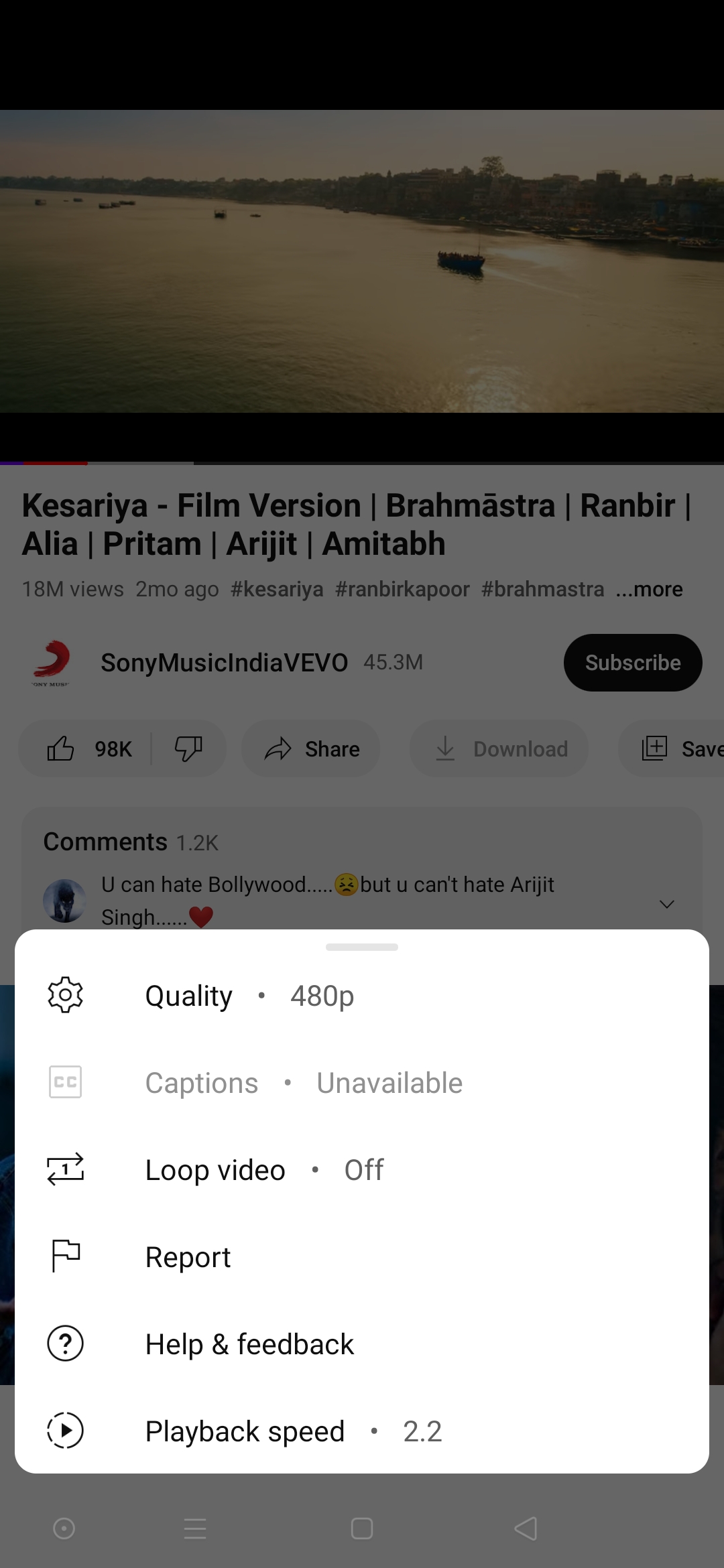Click the Captions CC icon
The width and height of the screenshot is (724, 1568).
64,1082
